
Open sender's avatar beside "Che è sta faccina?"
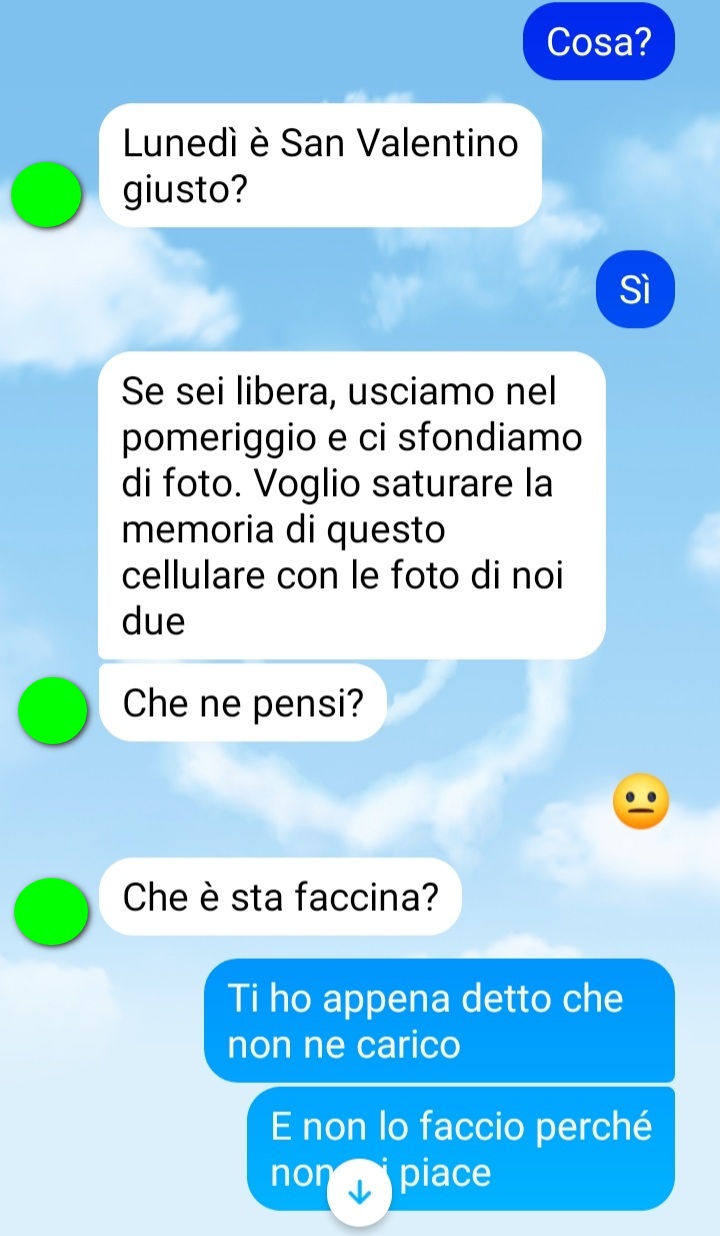coord(47,911)
